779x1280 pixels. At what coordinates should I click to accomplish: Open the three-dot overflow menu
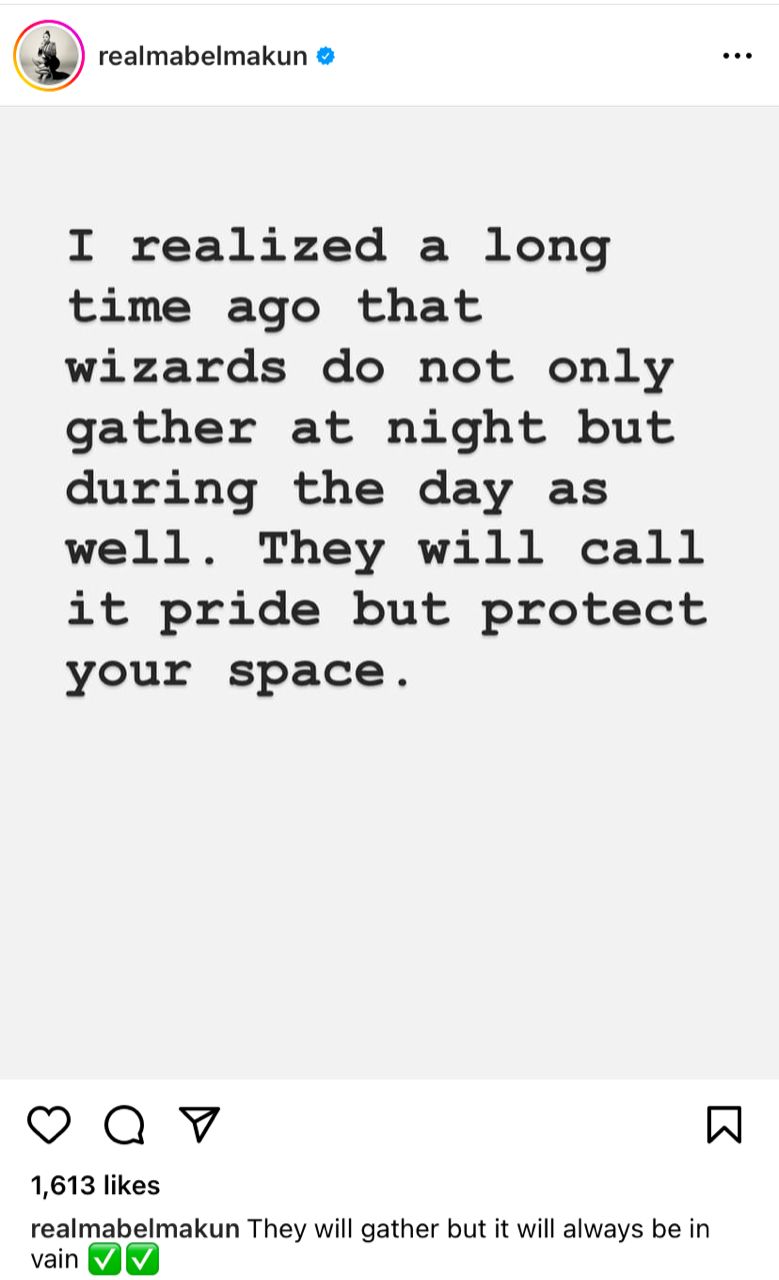pyautogui.click(x=737, y=57)
